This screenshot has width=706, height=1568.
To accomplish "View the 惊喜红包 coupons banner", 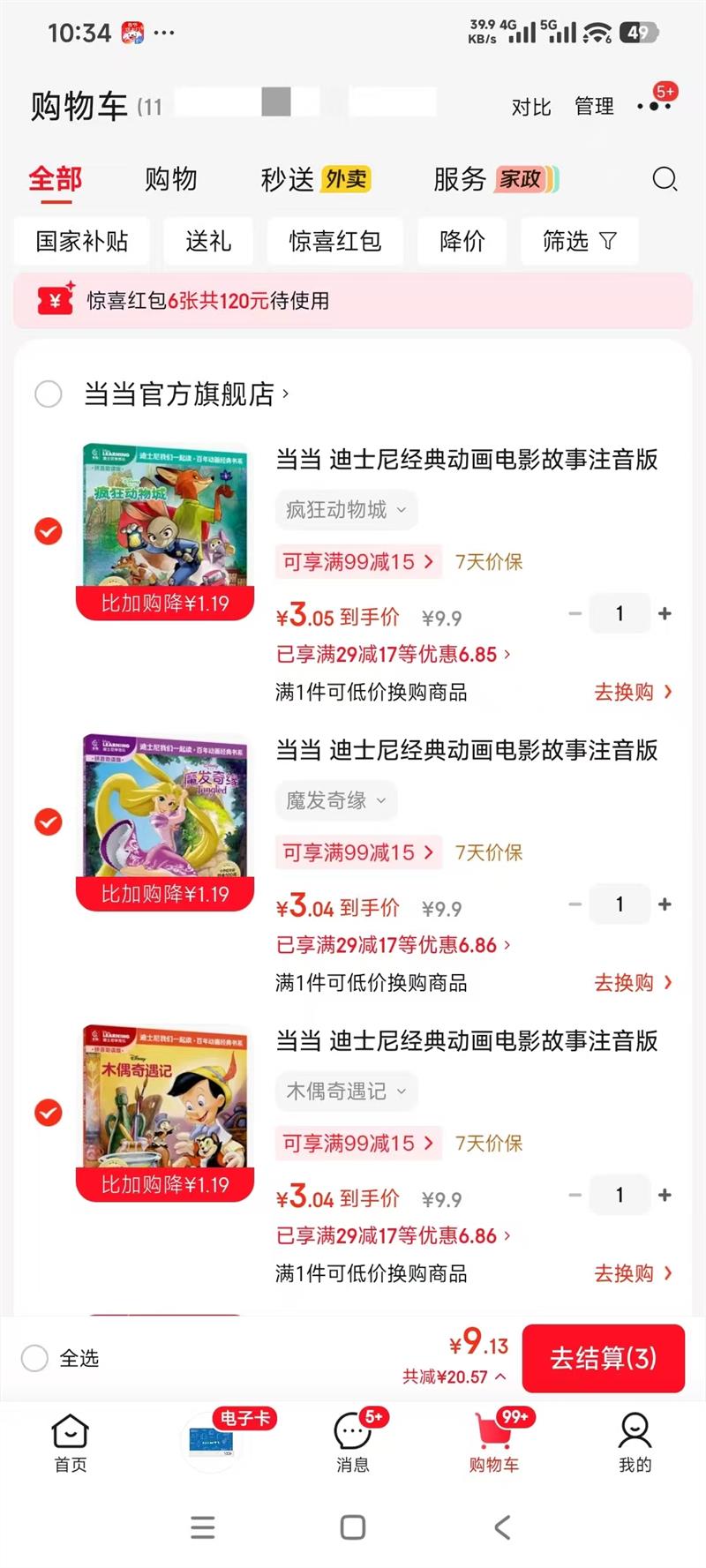I will pos(353,301).
